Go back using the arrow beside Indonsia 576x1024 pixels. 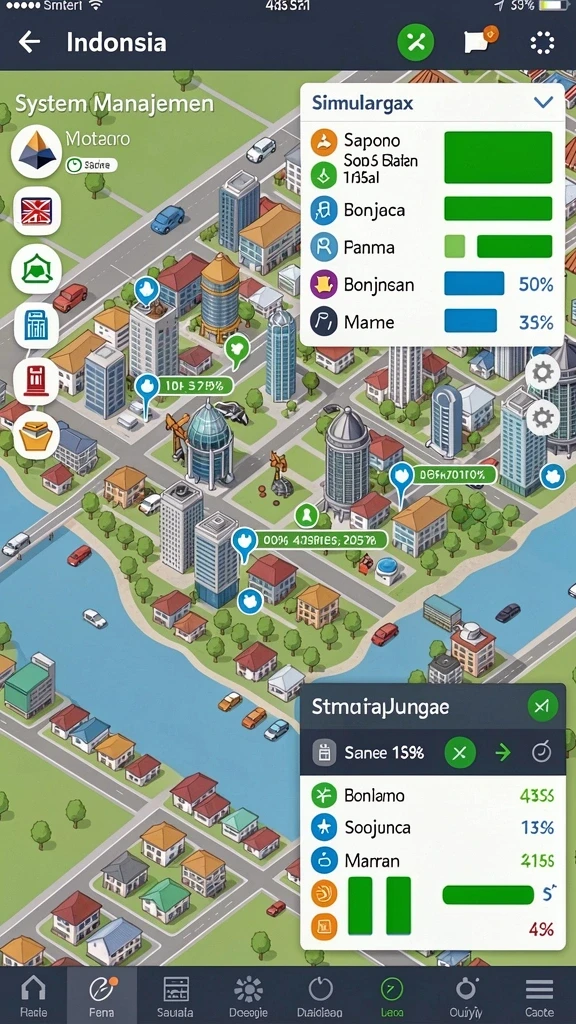click(x=29, y=42)
